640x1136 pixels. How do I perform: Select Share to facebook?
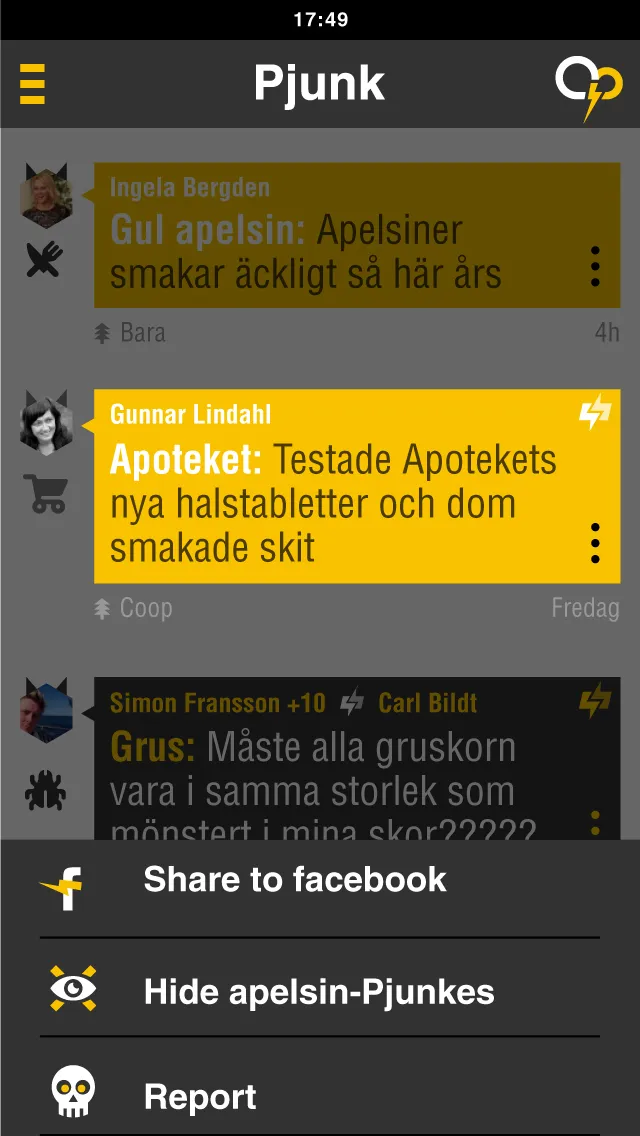[x=295, y=880]
